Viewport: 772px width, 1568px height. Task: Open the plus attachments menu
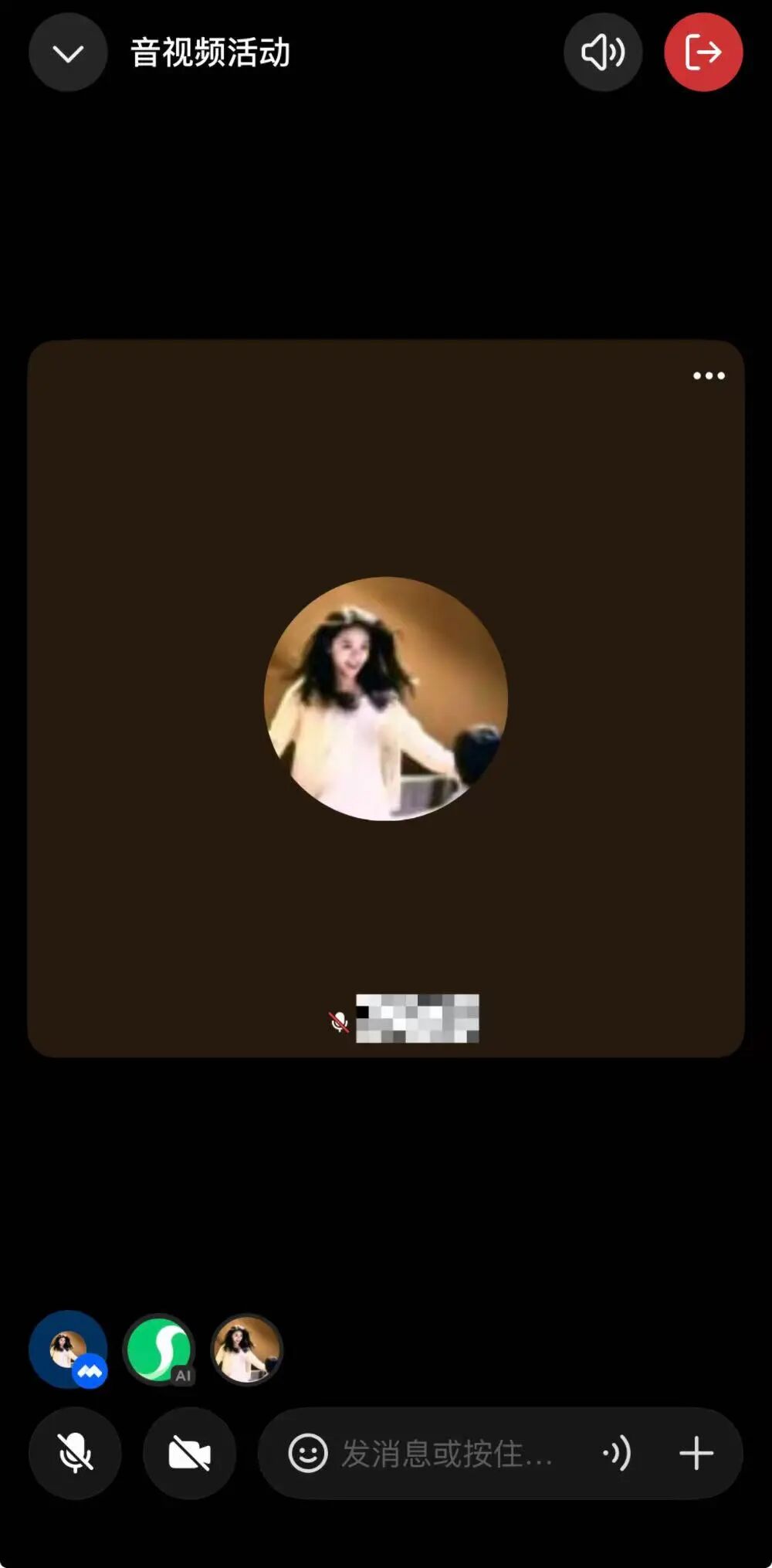coord(696,1454)
